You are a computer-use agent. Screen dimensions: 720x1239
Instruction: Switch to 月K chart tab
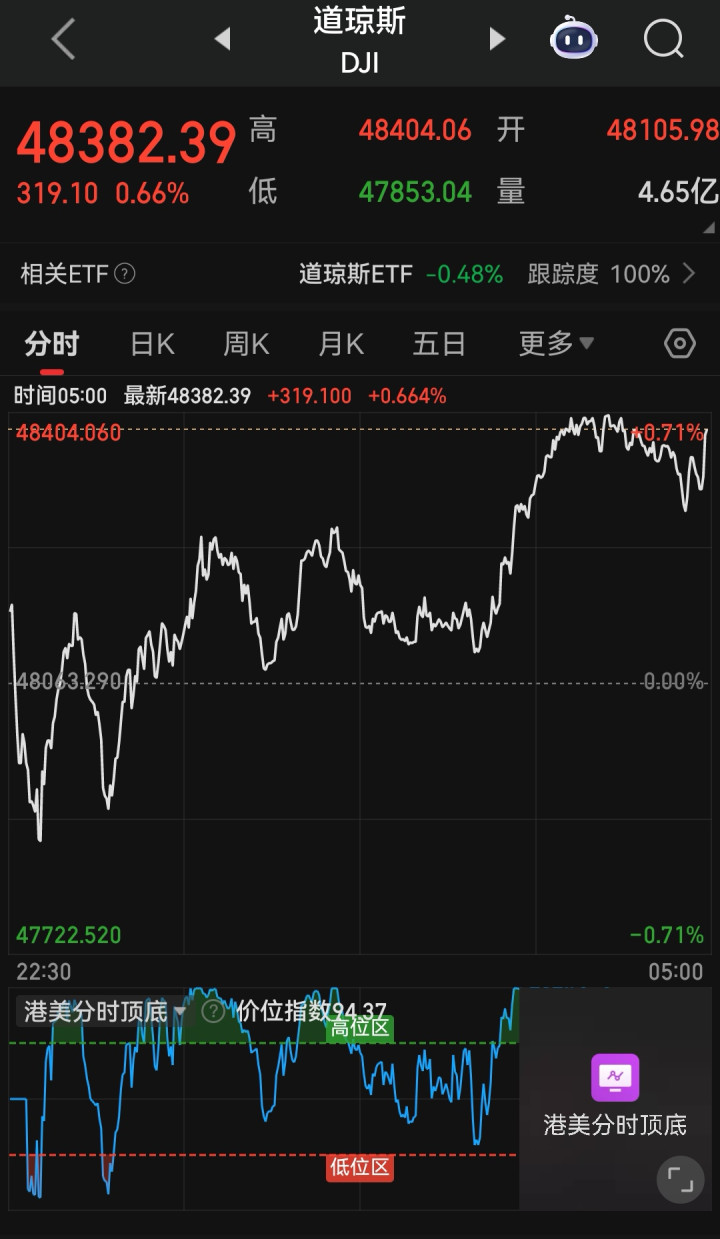pos(341,345)
